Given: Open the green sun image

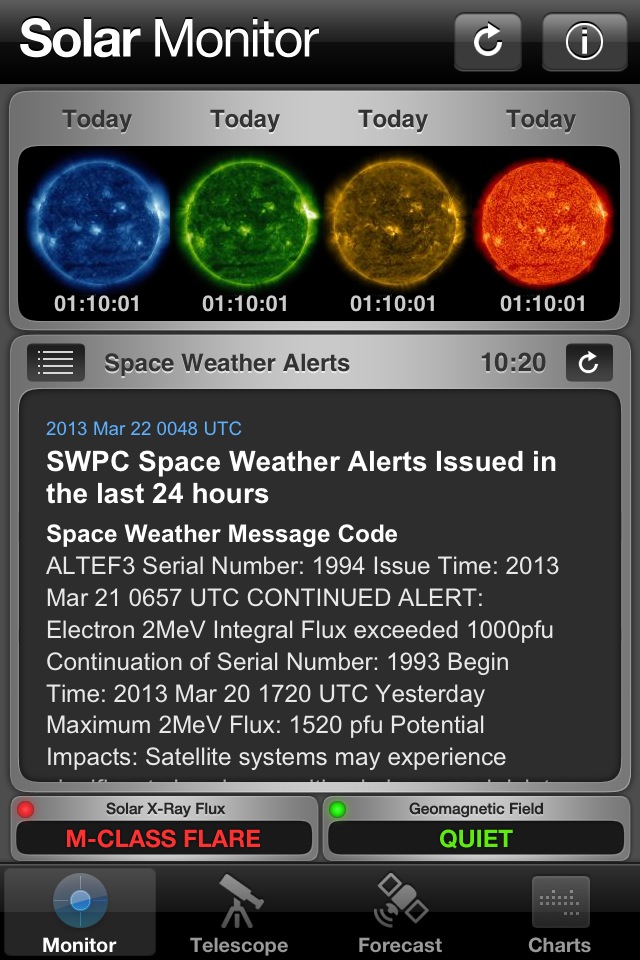Looking at the screenshot, I should pos(245,226).
